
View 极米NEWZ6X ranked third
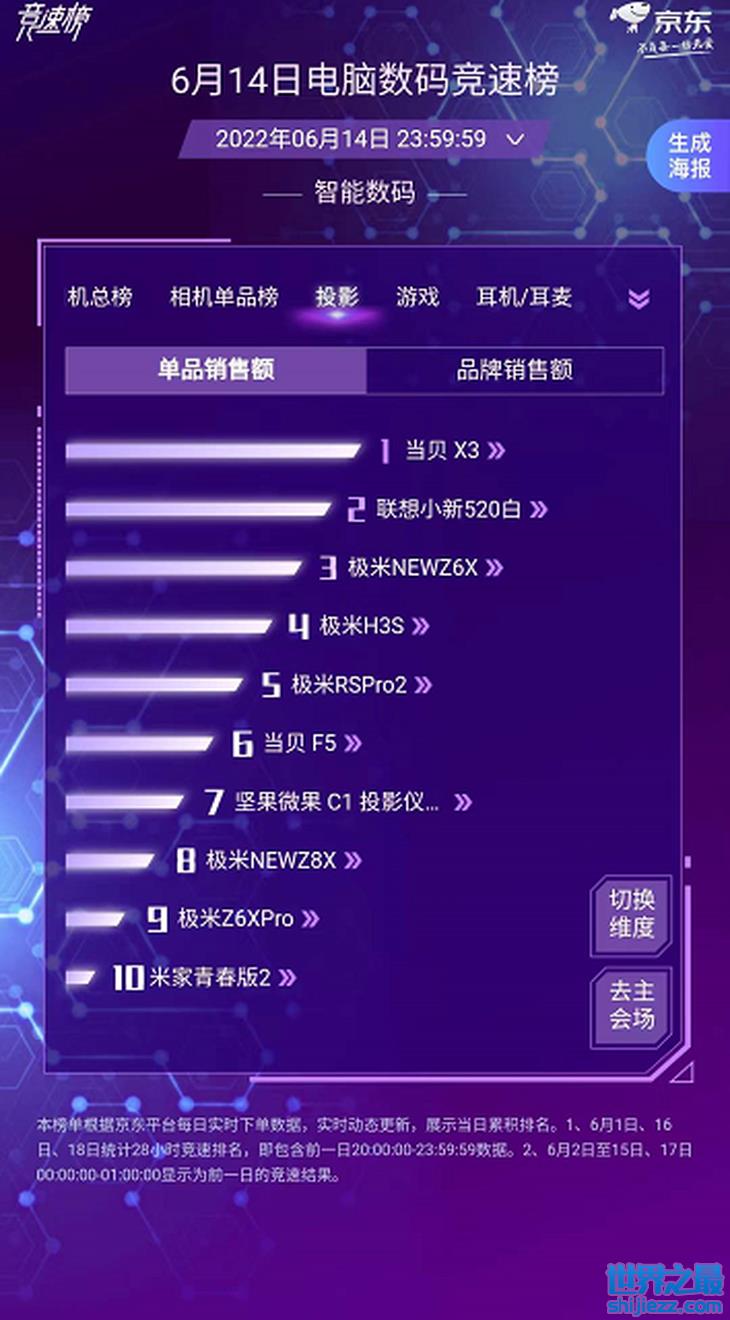(413, 568)
